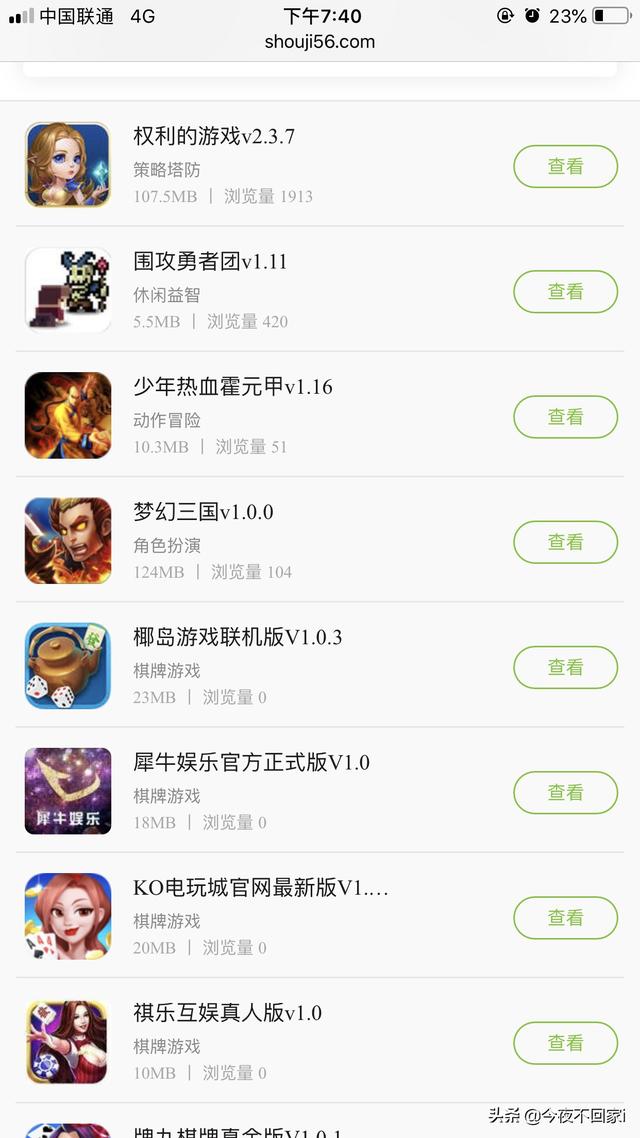Select the KO电玩城官网最新版 title
Screen dimensions: 640x1138
(260, 888)
